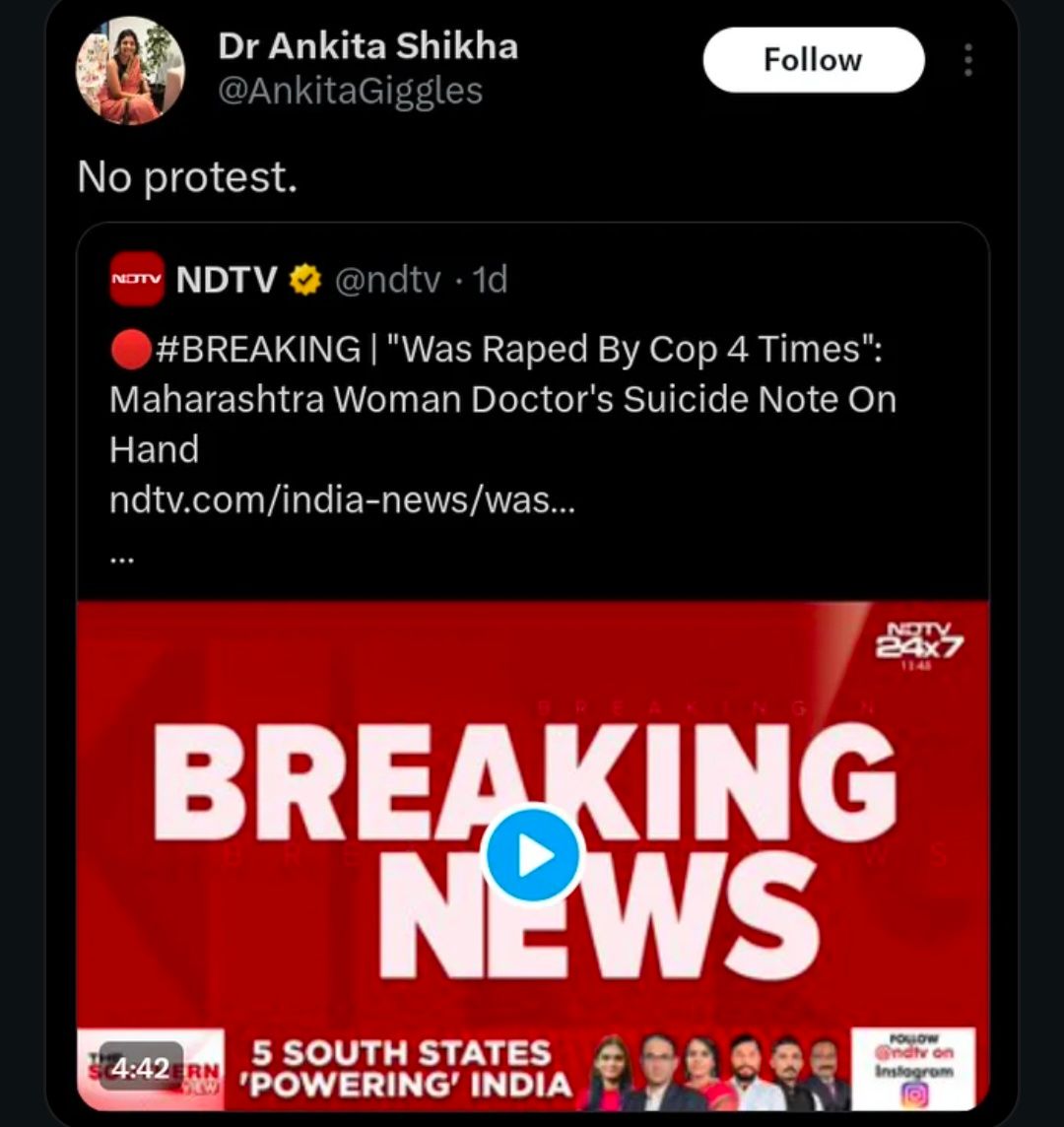Viewport: 1064px width, 1127px height.
Task: Play the NDTV breaking news video
Action: (532, 855)
